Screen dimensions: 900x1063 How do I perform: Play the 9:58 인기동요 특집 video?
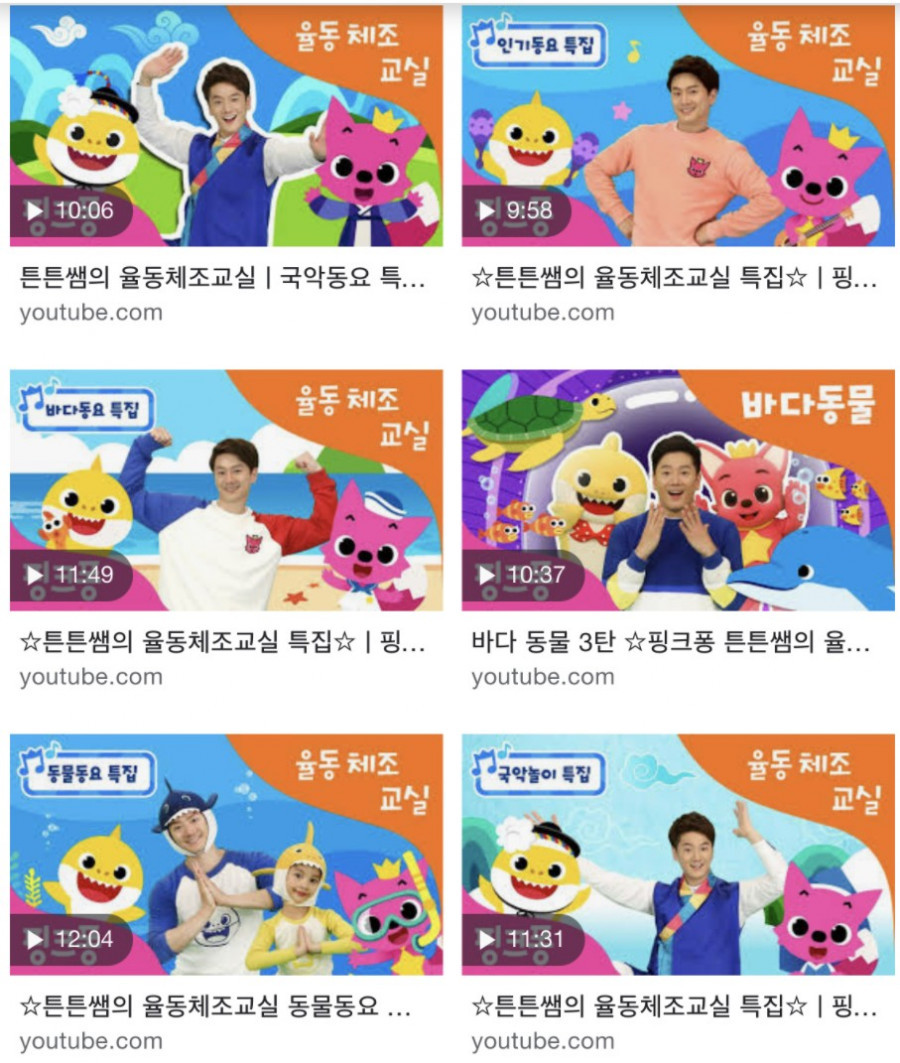tap(677, 125)
